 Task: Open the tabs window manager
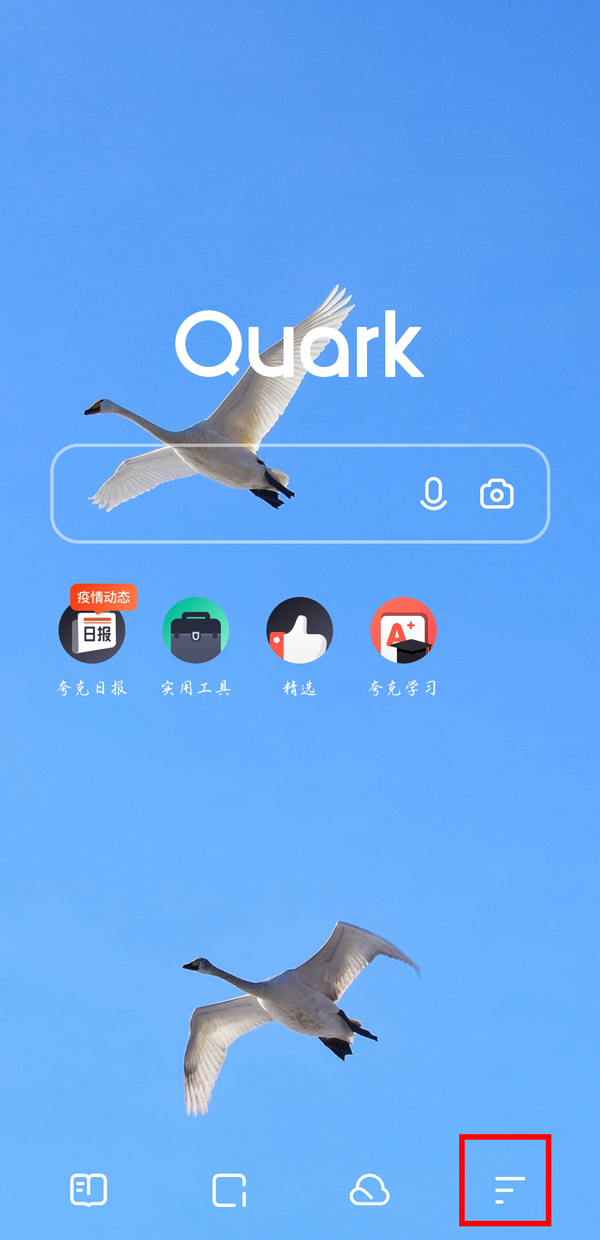coord(229,1190)
